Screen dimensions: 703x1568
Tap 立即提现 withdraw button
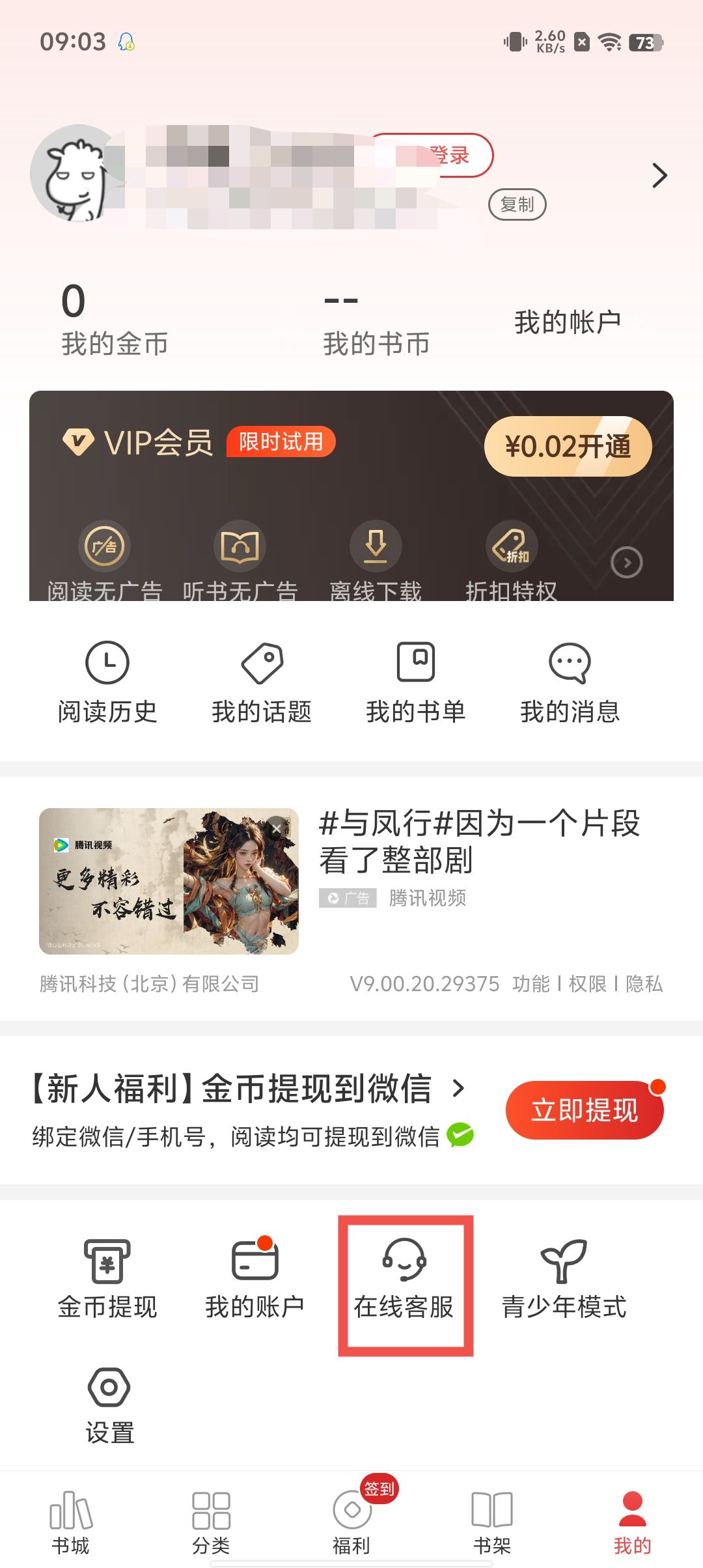tap(584, 1110)
